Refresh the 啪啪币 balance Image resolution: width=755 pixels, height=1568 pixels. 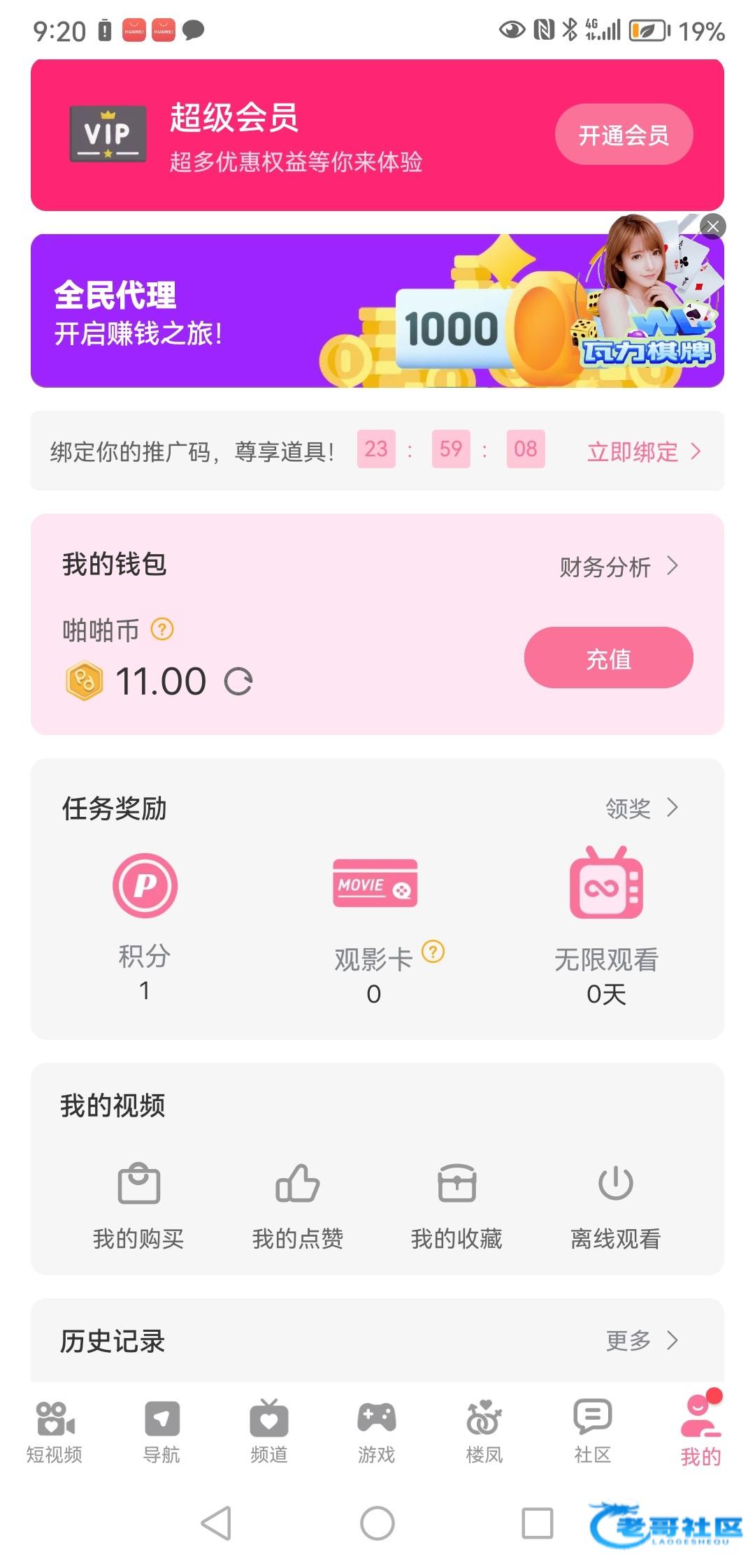coord(238,681)
